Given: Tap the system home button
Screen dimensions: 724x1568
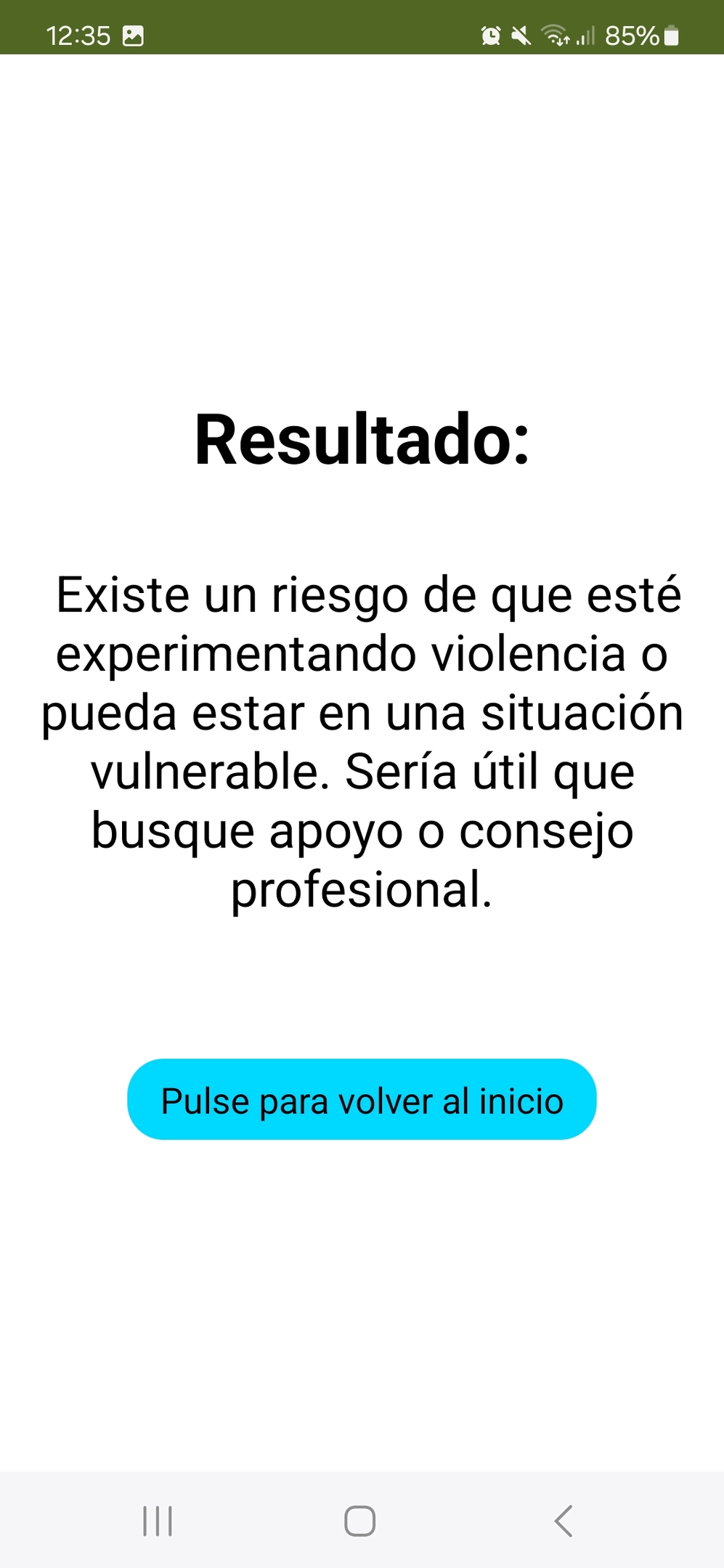Looking at the screenshot, I should (359, 1521).
